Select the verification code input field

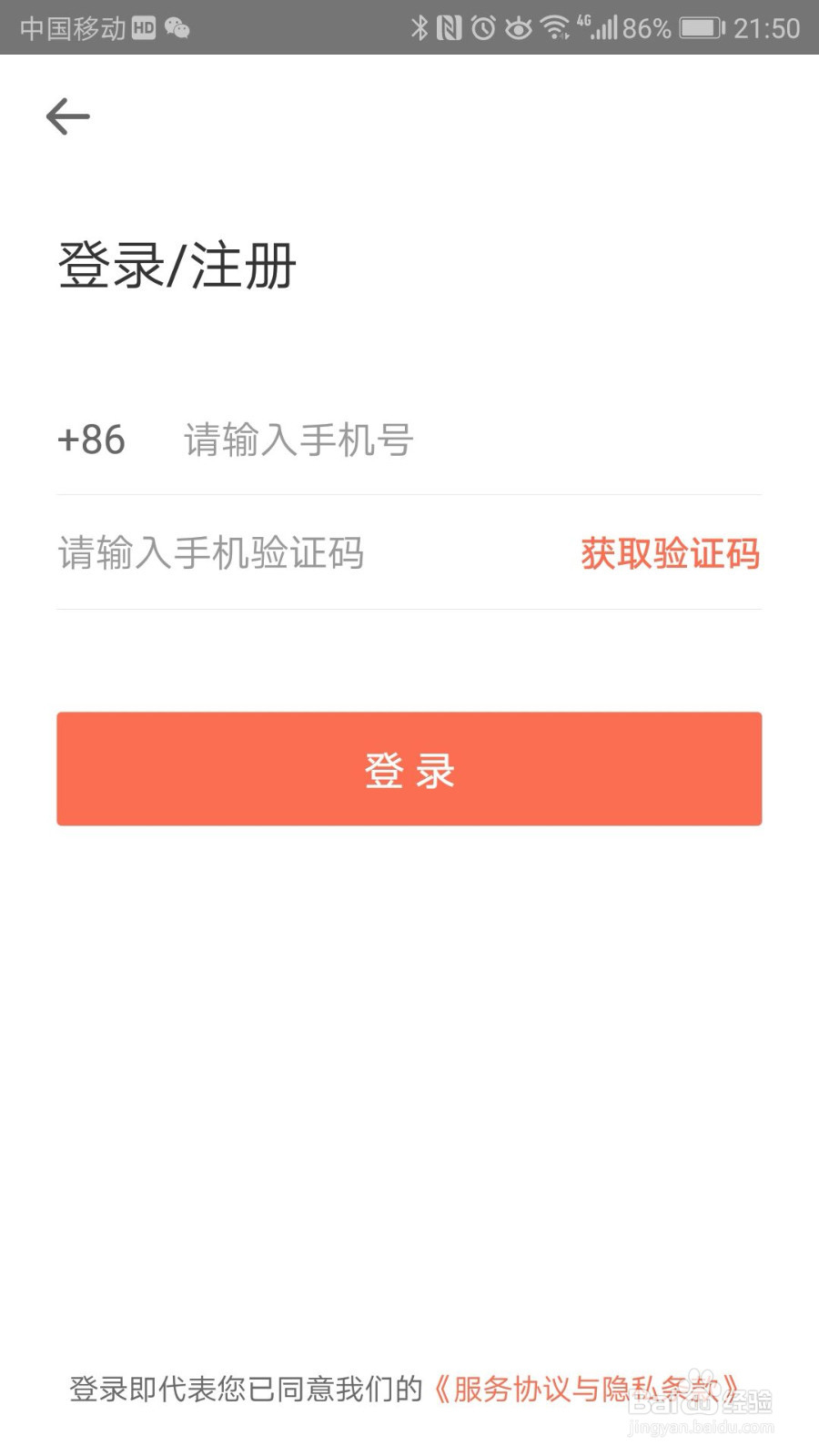coord(209,553)
